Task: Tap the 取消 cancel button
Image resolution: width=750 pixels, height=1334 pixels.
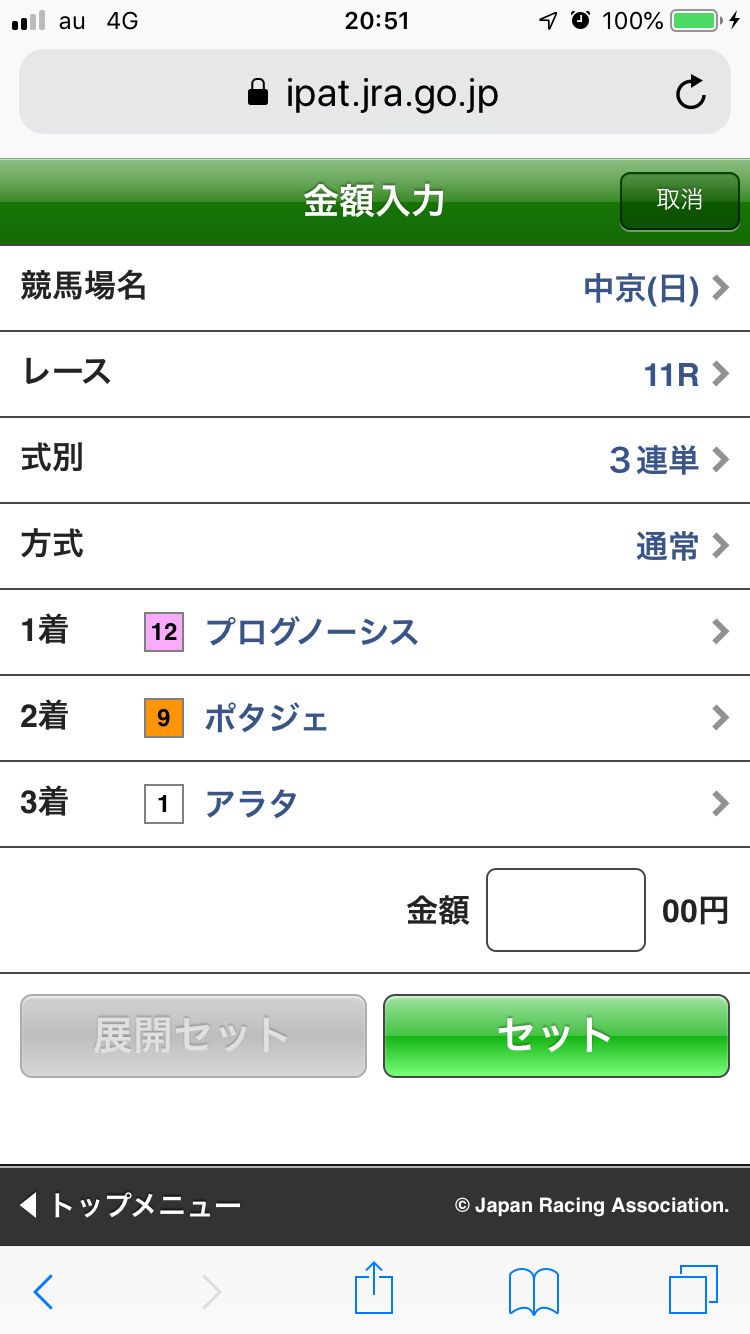Action: pyautogui.click(x=679, y=200)
